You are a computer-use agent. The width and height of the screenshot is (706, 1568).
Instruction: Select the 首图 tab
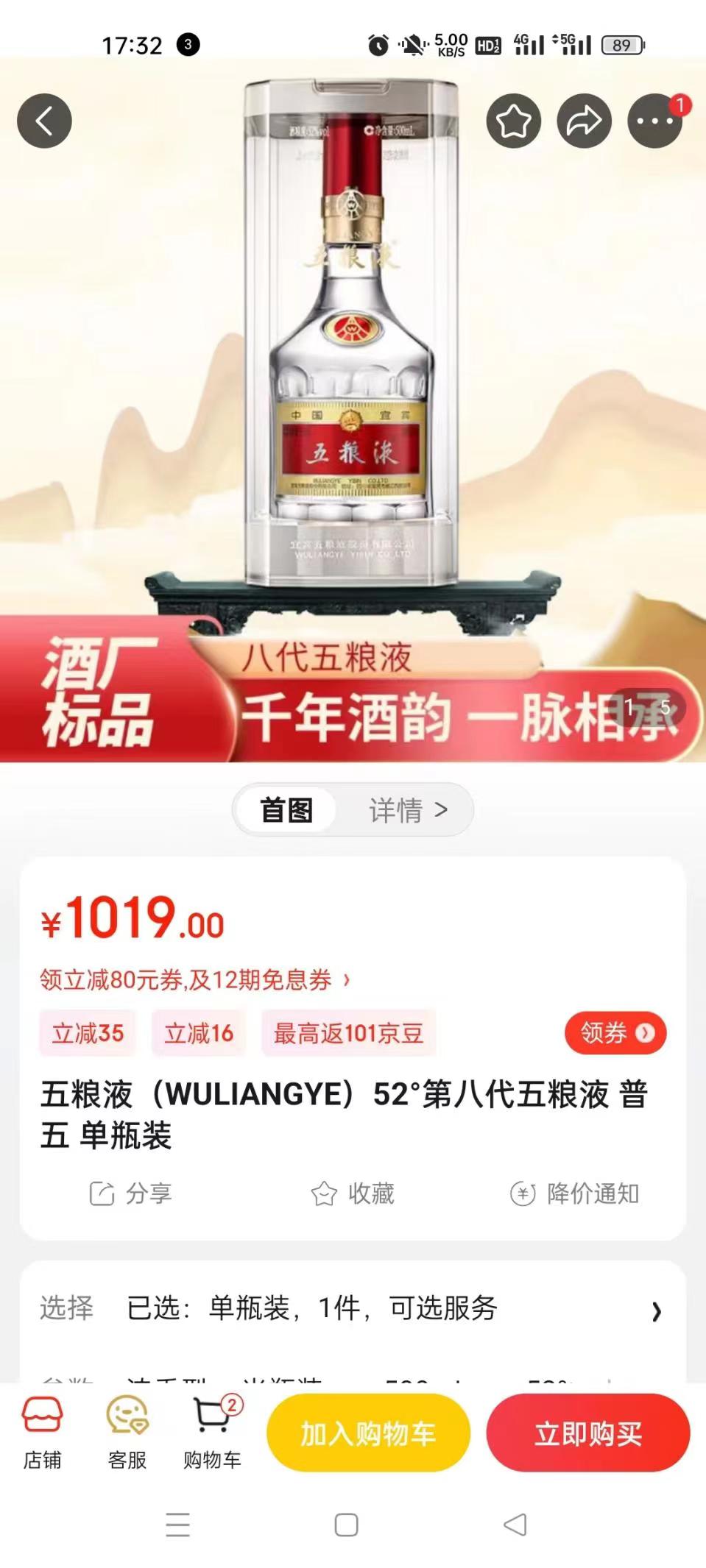coord(286,810)
